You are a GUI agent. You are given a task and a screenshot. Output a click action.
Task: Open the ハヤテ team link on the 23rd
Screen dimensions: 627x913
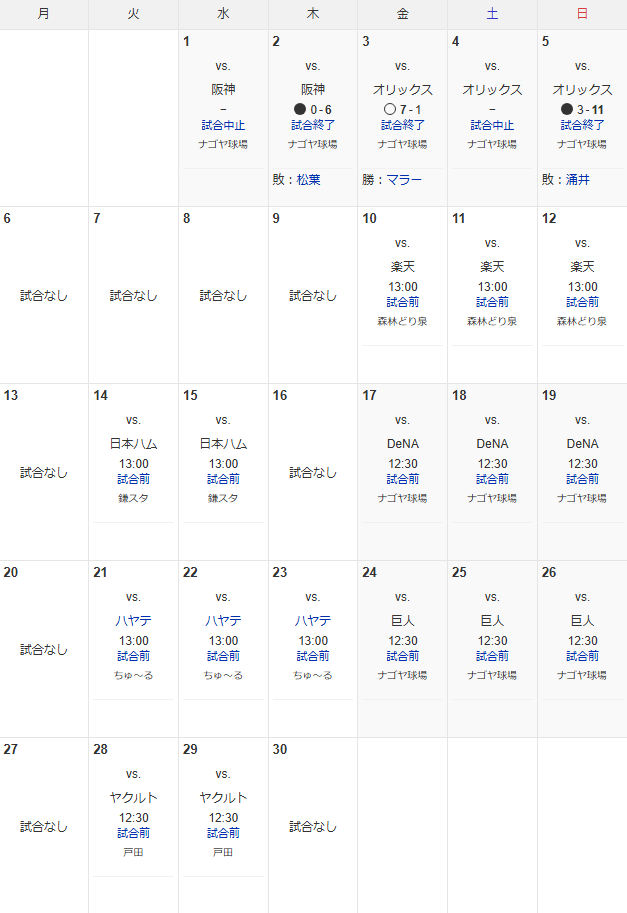click(312, 621)
